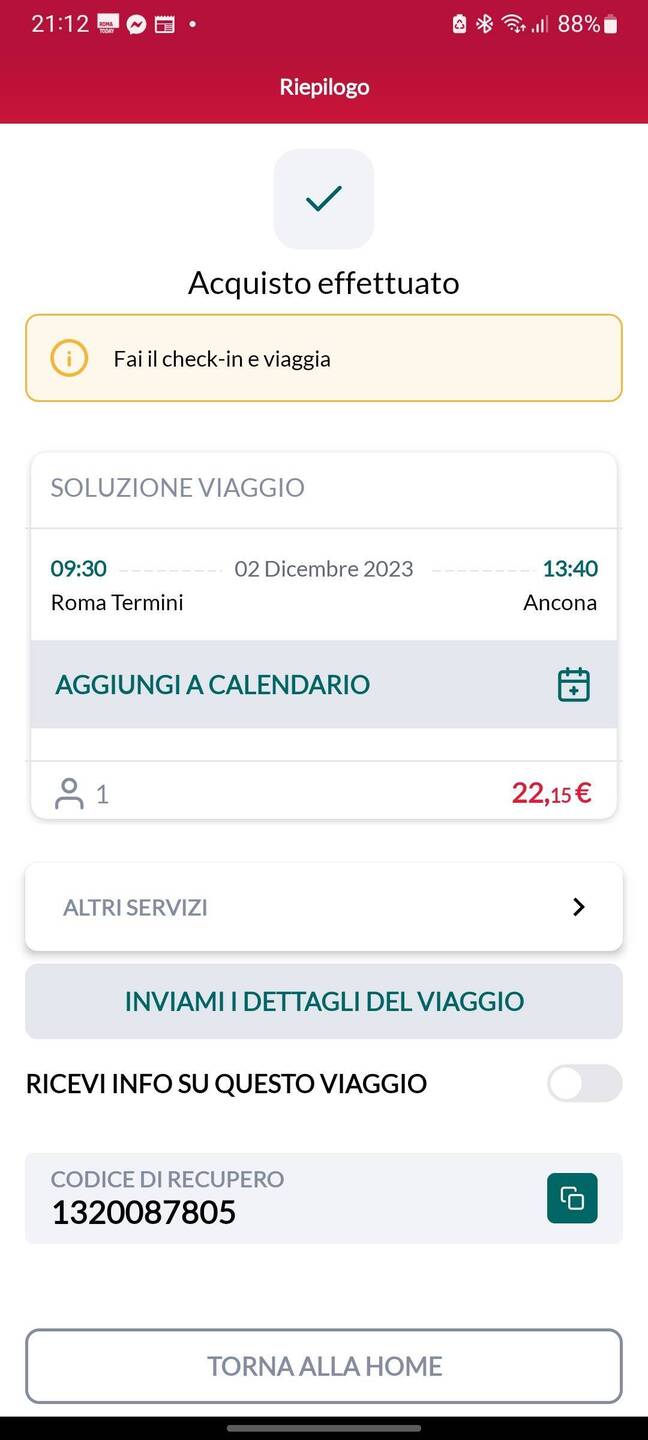648x1440 pixels.
Task: Copy the codice di recupero
Action: 572,1198
